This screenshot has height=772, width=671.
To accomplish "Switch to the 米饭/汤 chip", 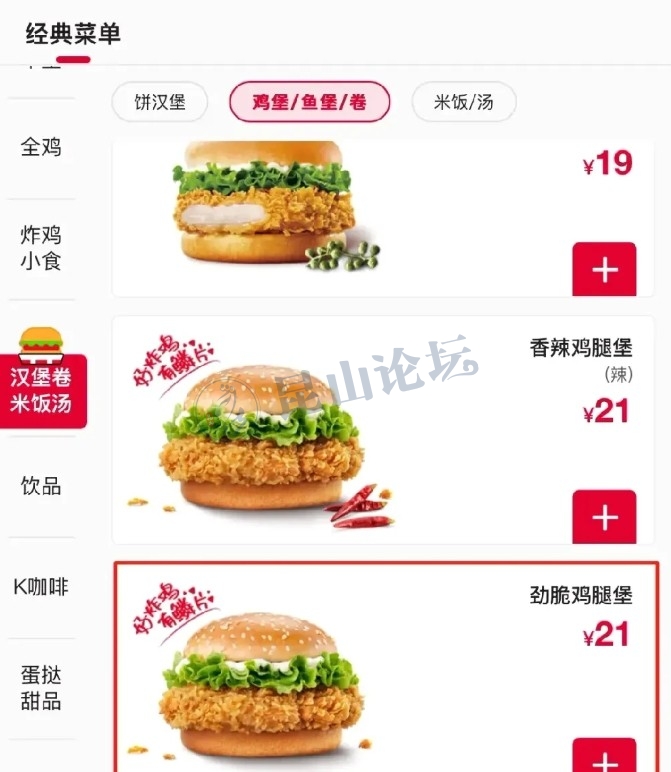I will (x=463, y=102).
